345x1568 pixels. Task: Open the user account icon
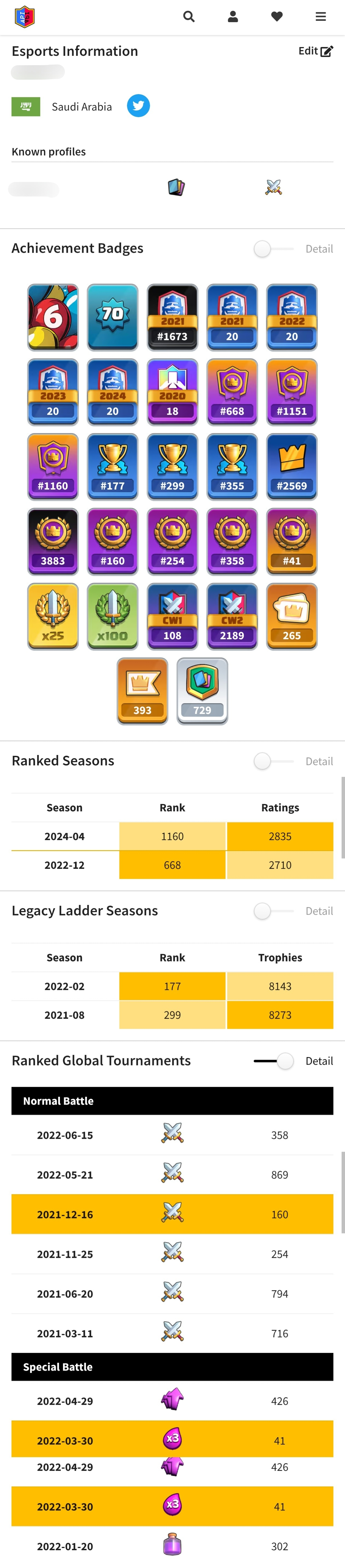coord(232,16)
